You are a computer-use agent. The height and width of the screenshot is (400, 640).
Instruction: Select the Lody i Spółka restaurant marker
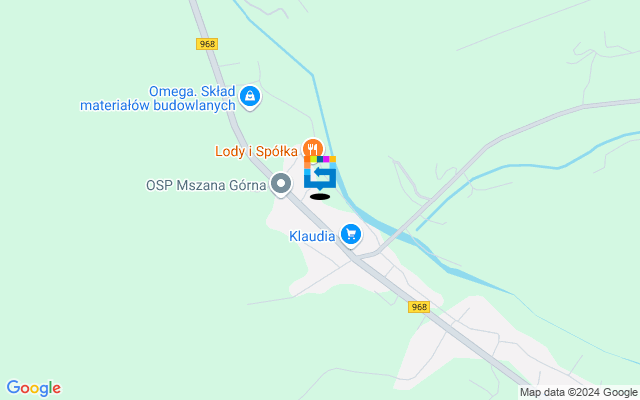(312, 148)
